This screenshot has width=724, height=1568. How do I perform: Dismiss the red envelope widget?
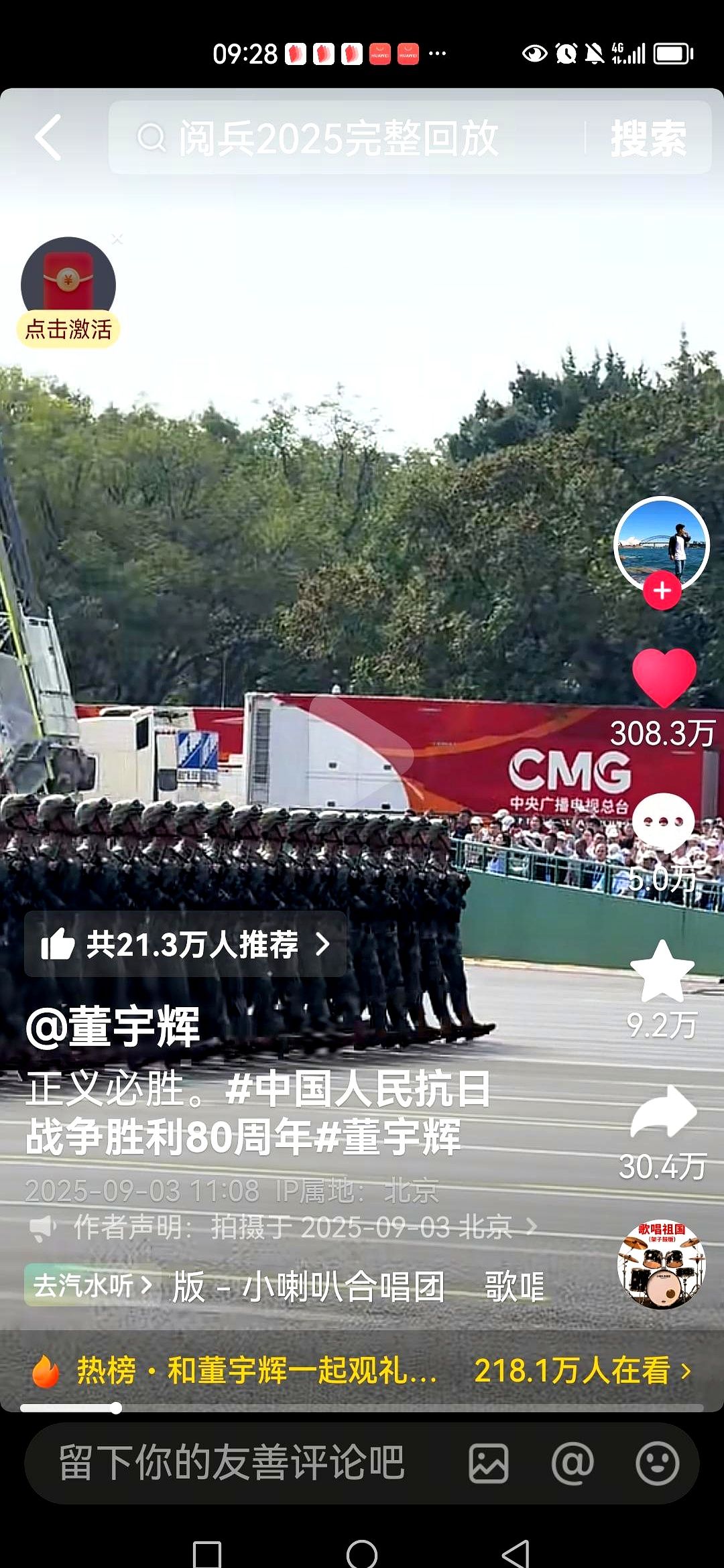coord(117,239)
